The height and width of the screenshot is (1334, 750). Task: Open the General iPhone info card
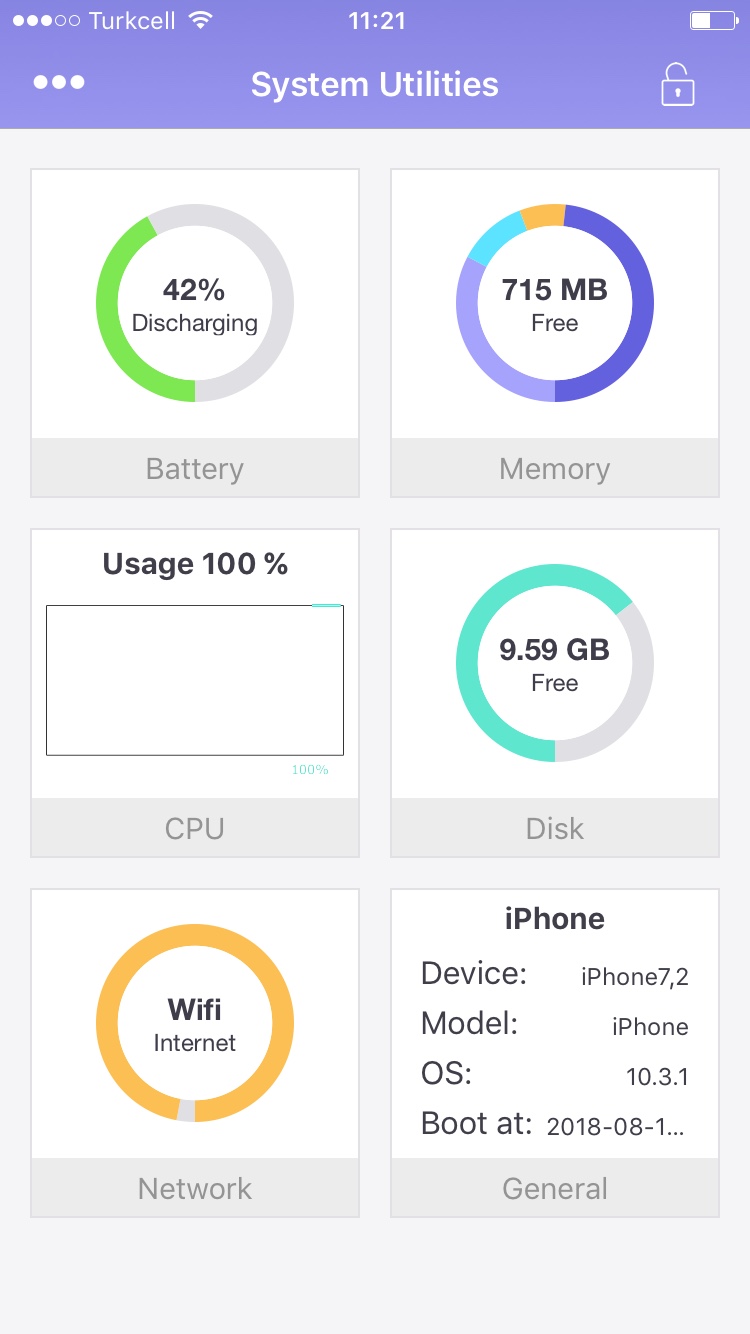point(554,1052)
